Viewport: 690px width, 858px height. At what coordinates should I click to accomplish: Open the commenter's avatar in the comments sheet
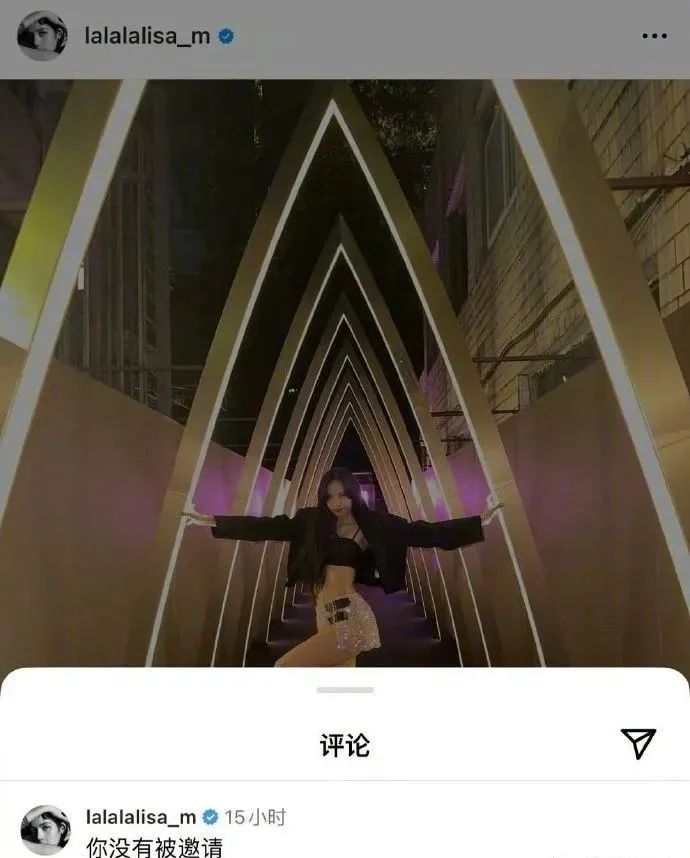coord(45,826)
